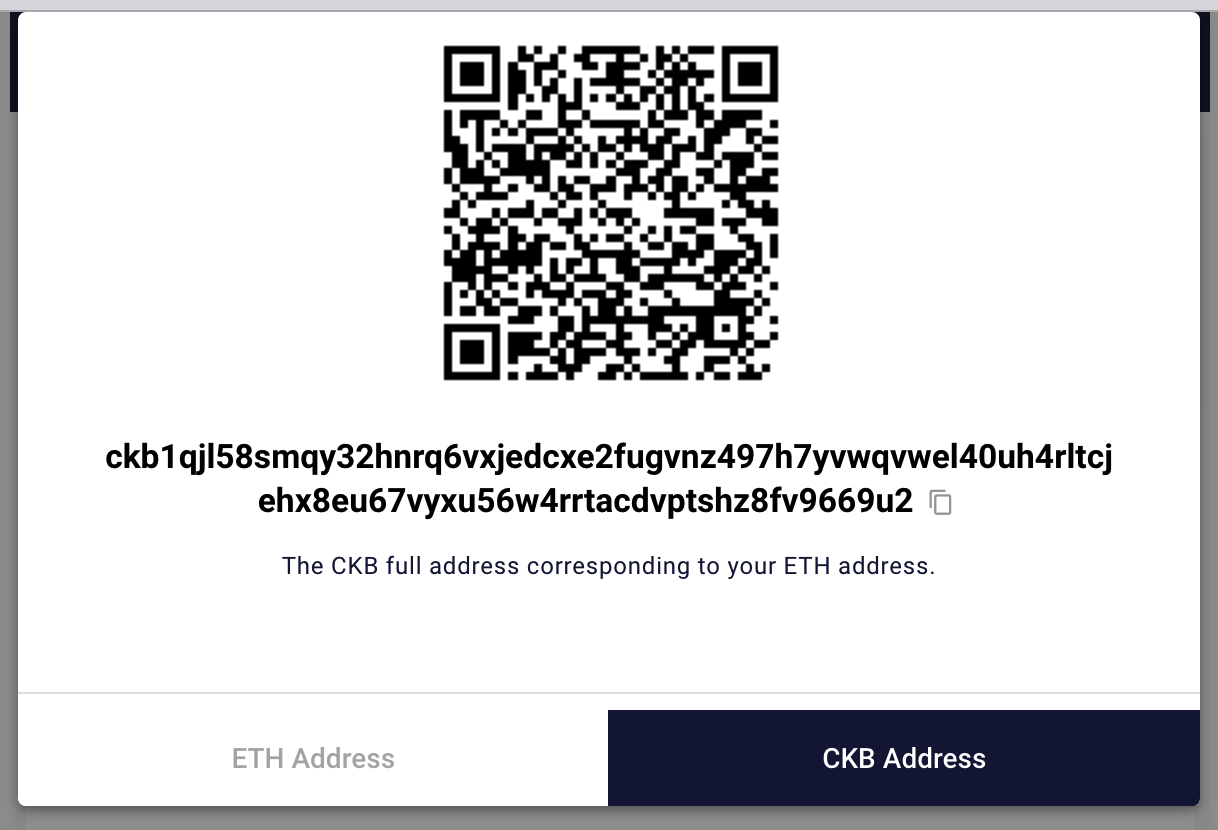1218x830 pixels.
Task: Select the CKB Address tab
Action: (903, 758)
